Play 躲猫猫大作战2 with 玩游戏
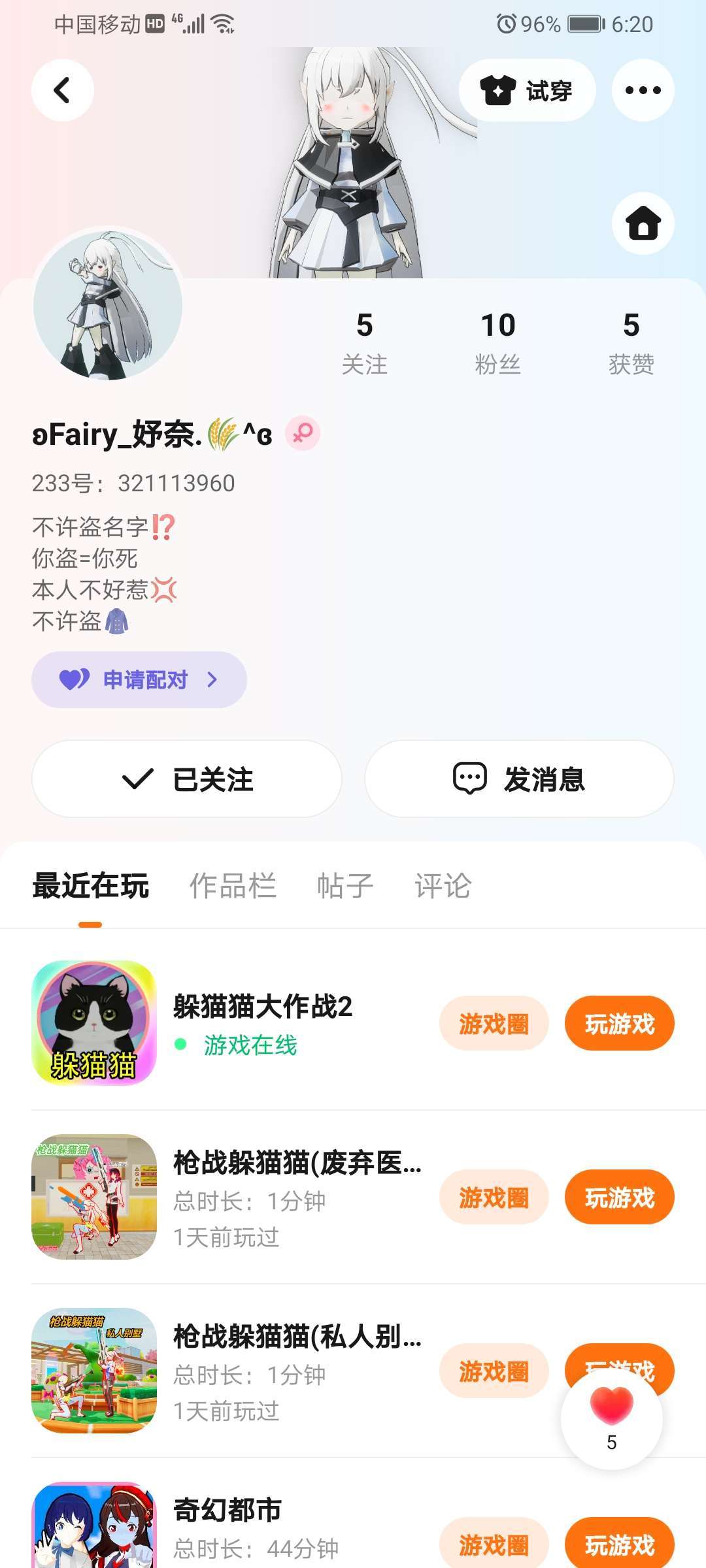The image size is (706, 1568). [619, 1024]
